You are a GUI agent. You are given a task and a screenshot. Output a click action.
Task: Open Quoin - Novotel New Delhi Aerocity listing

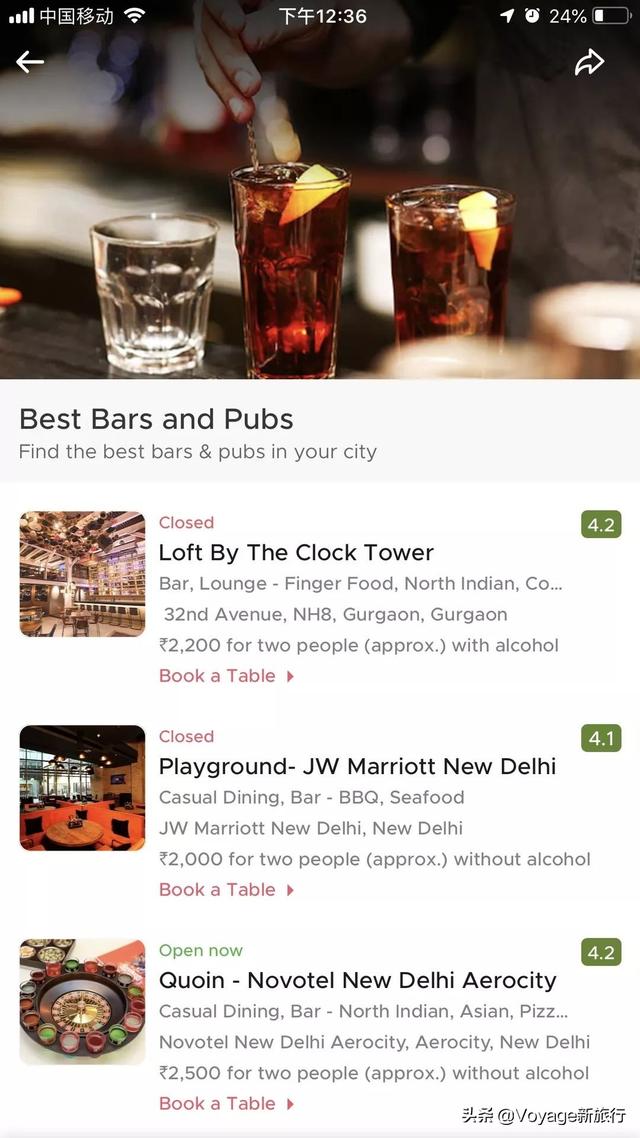coord(357,981)
